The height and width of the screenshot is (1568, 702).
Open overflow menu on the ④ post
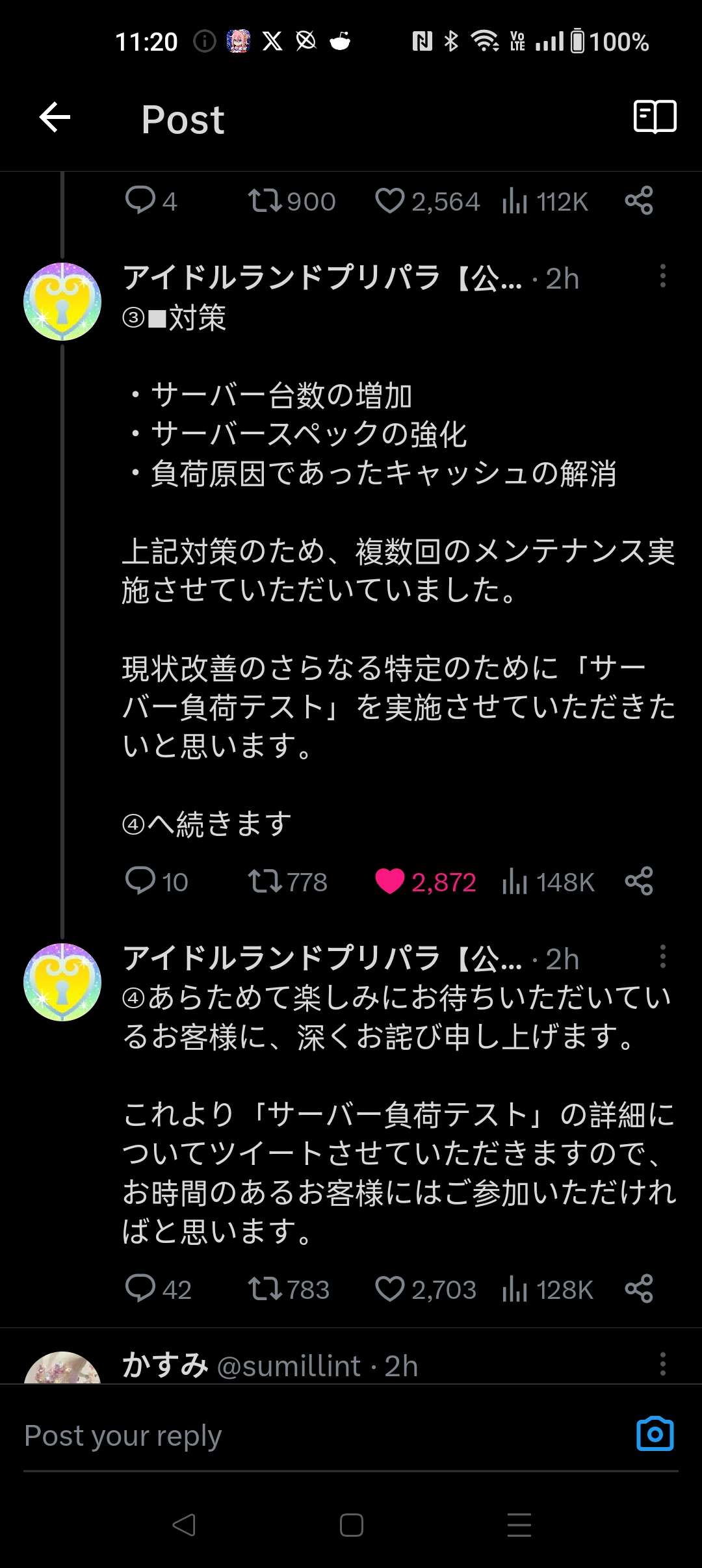tap(662, 957)
